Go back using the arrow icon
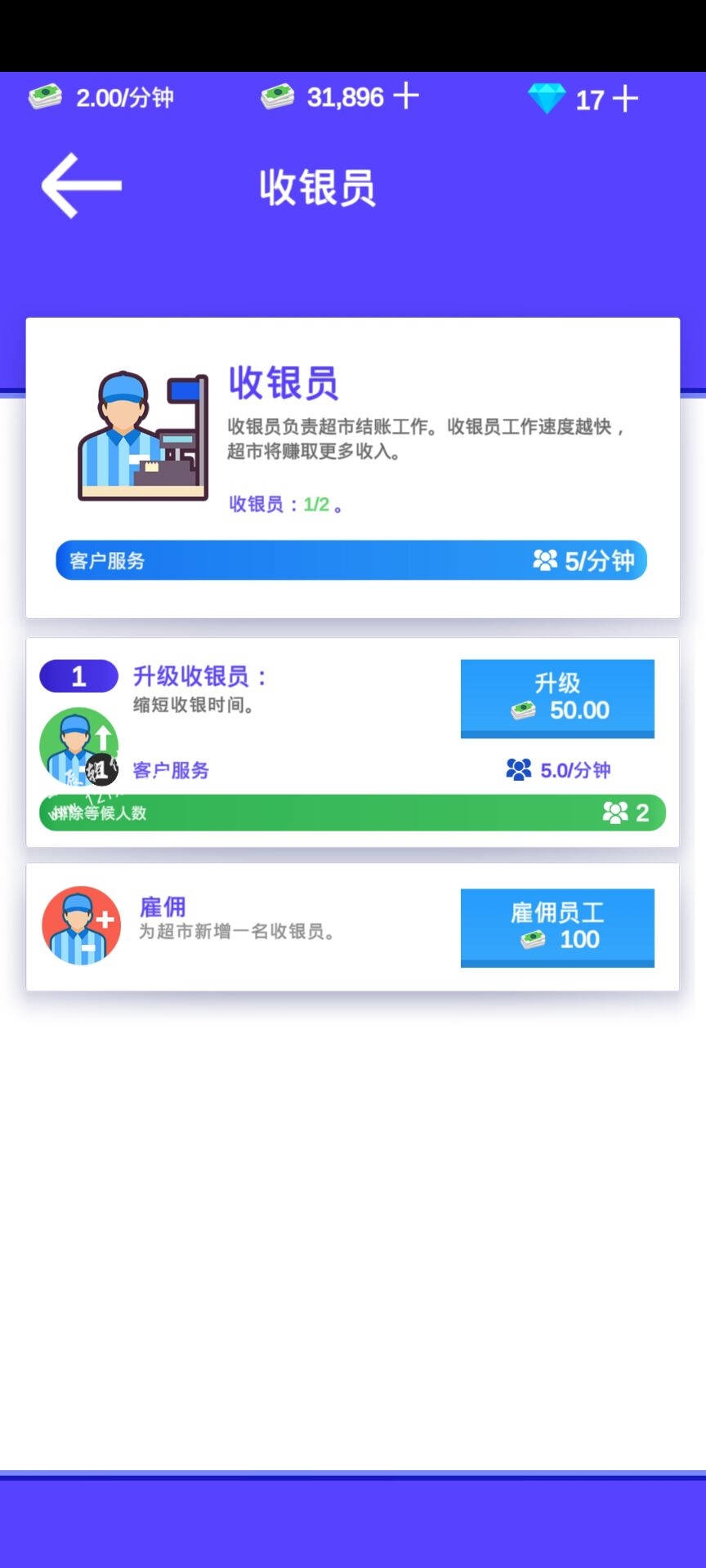The image size is (706, 1568). (81, 185)
